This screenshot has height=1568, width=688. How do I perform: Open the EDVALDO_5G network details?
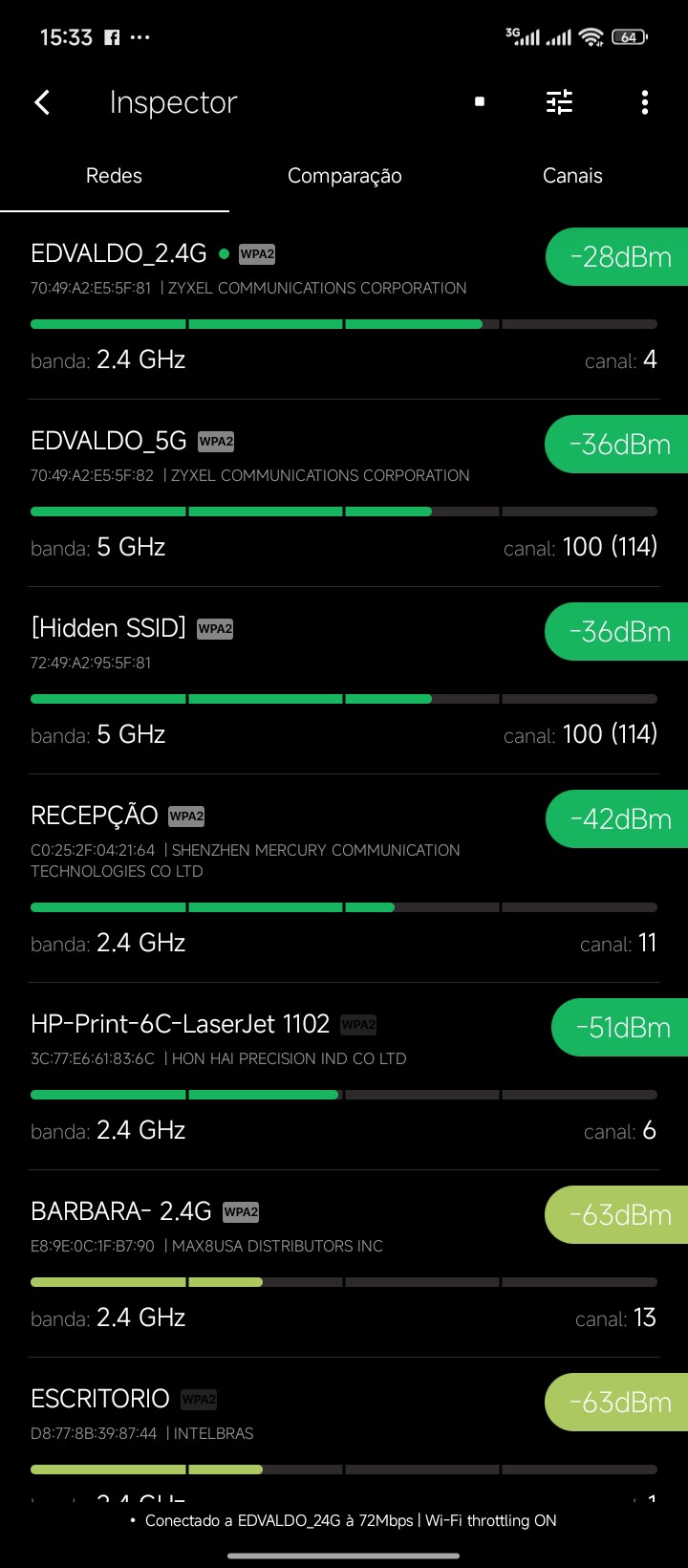tap(287, 493)
